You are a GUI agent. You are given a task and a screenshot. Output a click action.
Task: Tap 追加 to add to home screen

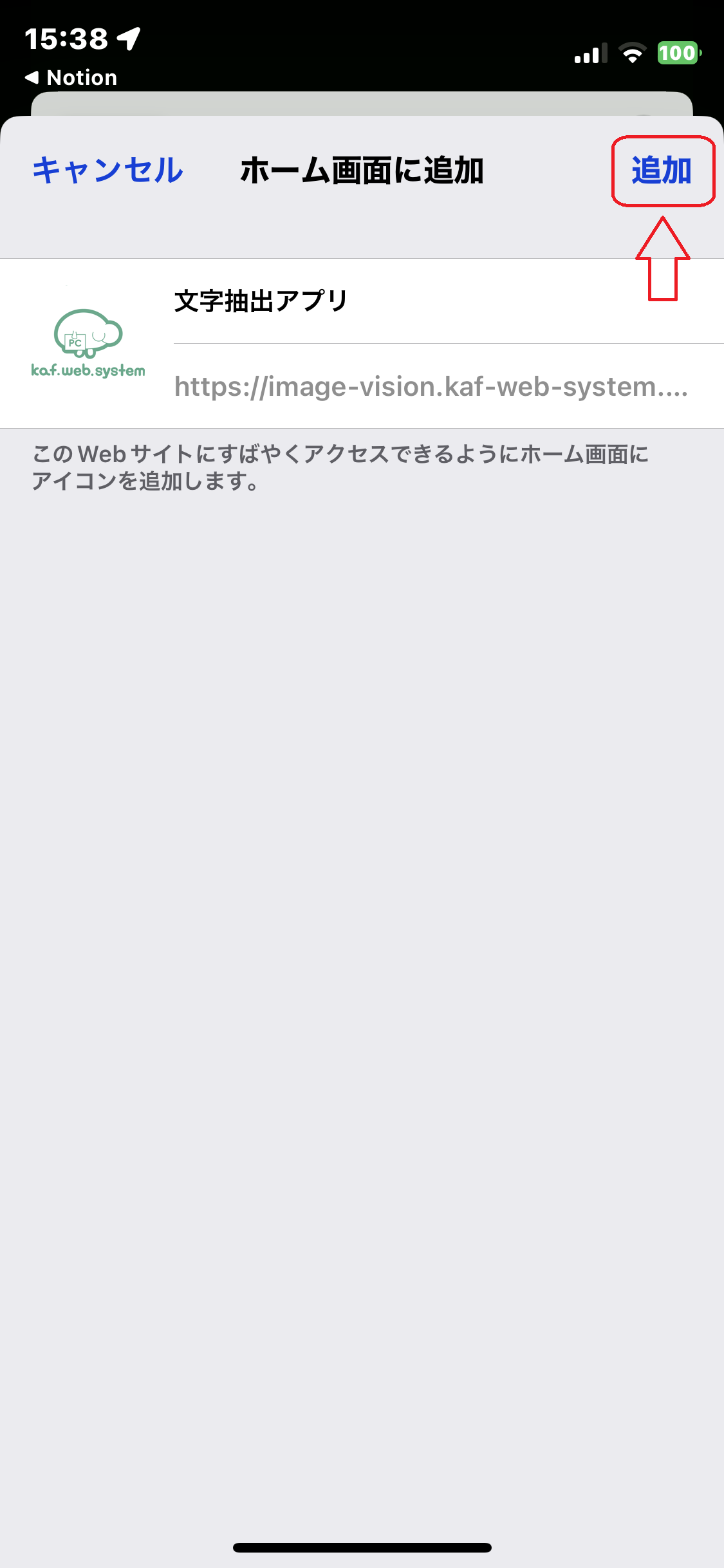[x=662, y=171]
